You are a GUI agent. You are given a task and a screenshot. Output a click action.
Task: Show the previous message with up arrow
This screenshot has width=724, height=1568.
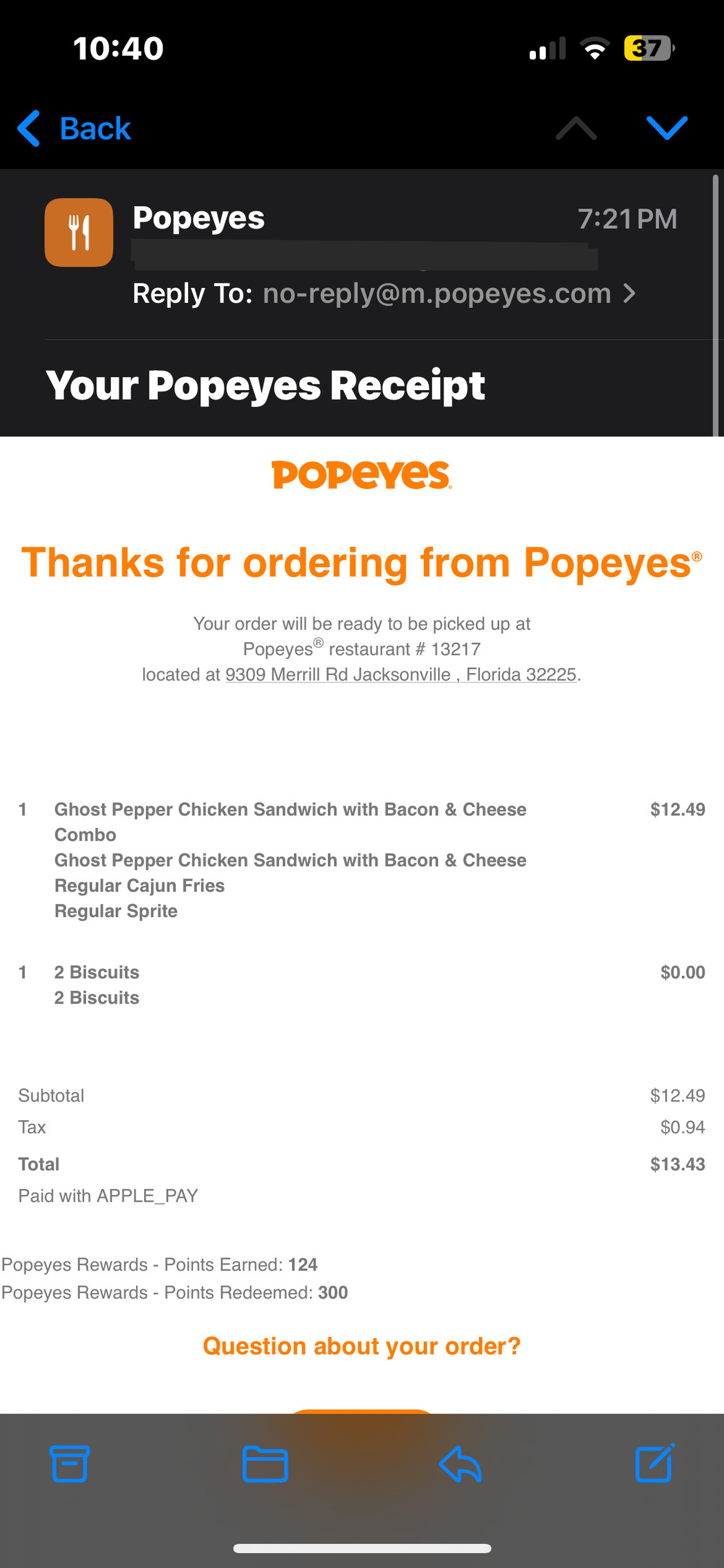(575, 129)
